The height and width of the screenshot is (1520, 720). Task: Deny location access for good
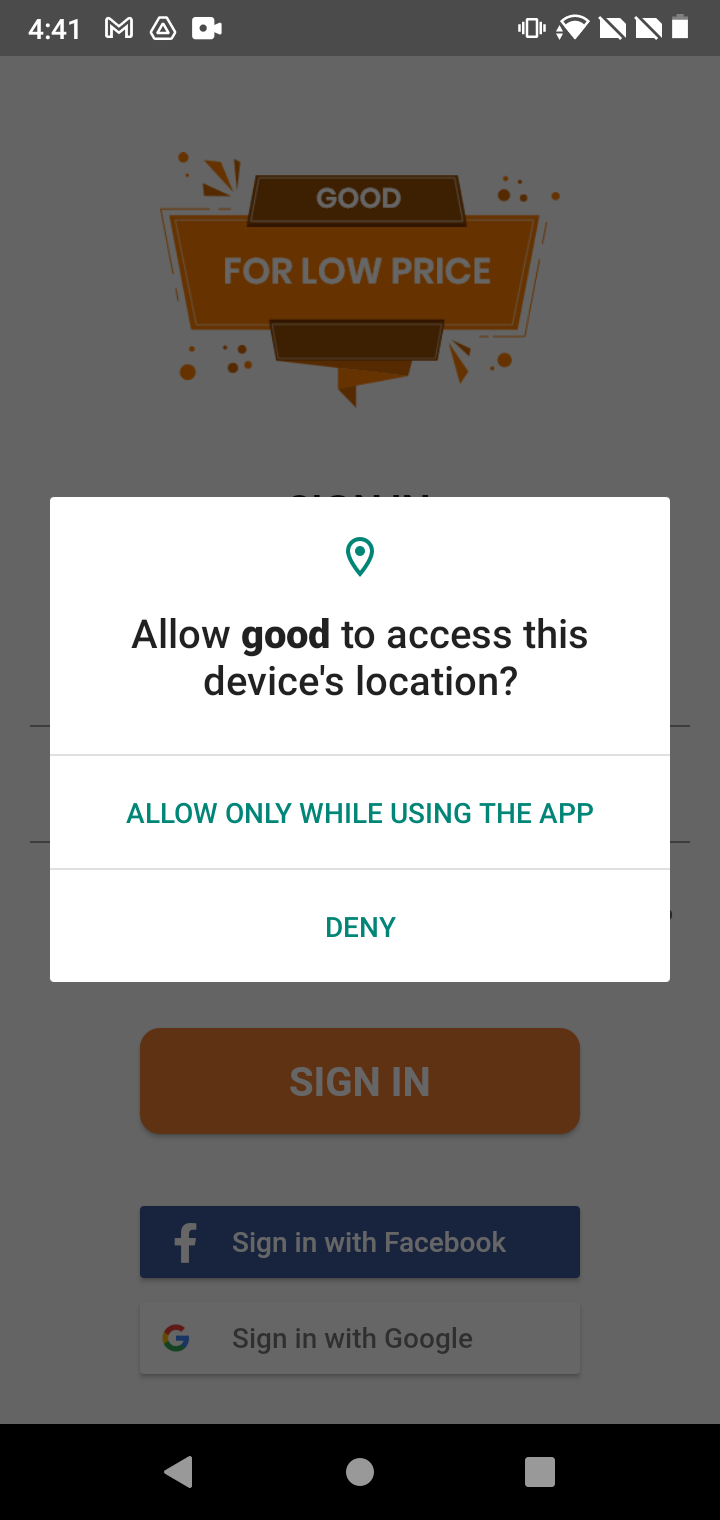coord(360,927)
